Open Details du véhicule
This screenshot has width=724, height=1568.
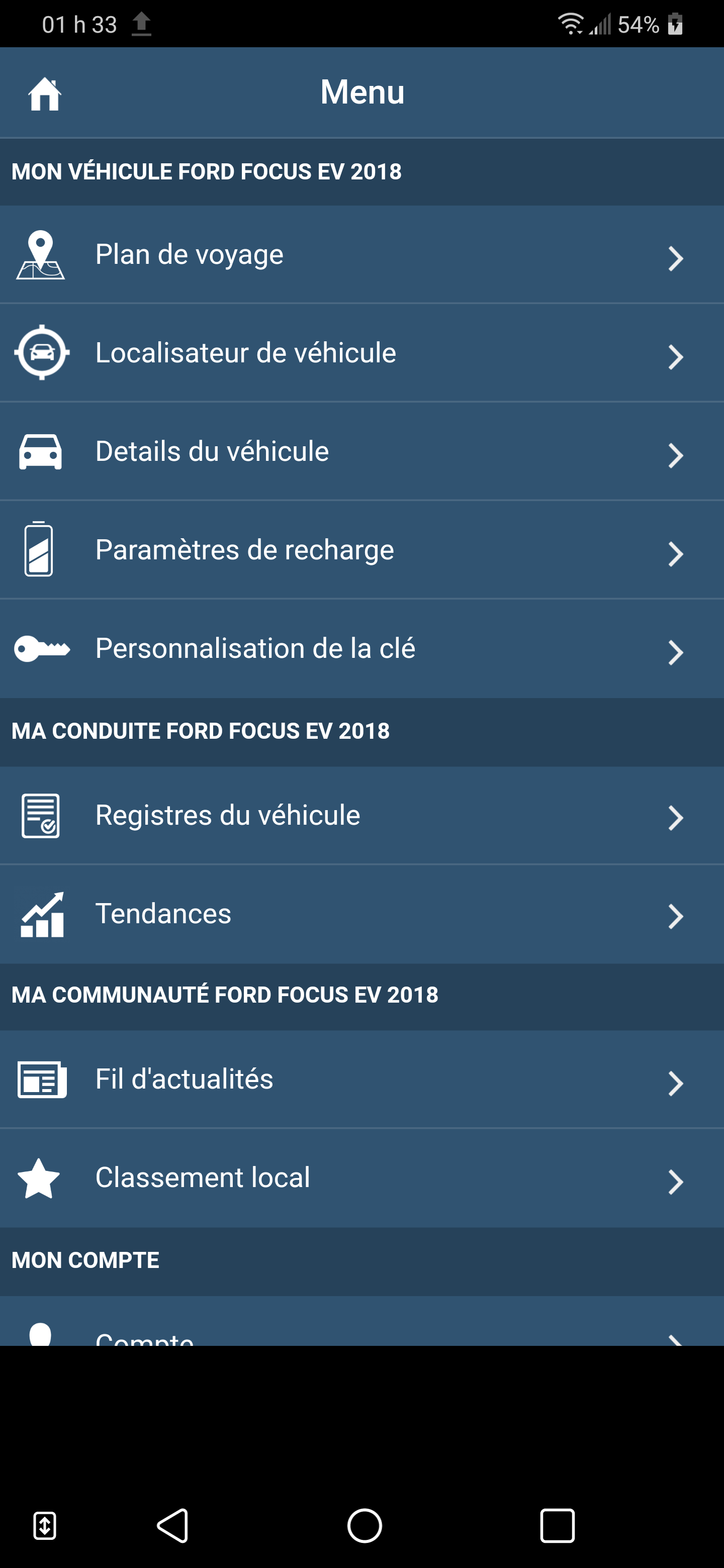(361, 452)
